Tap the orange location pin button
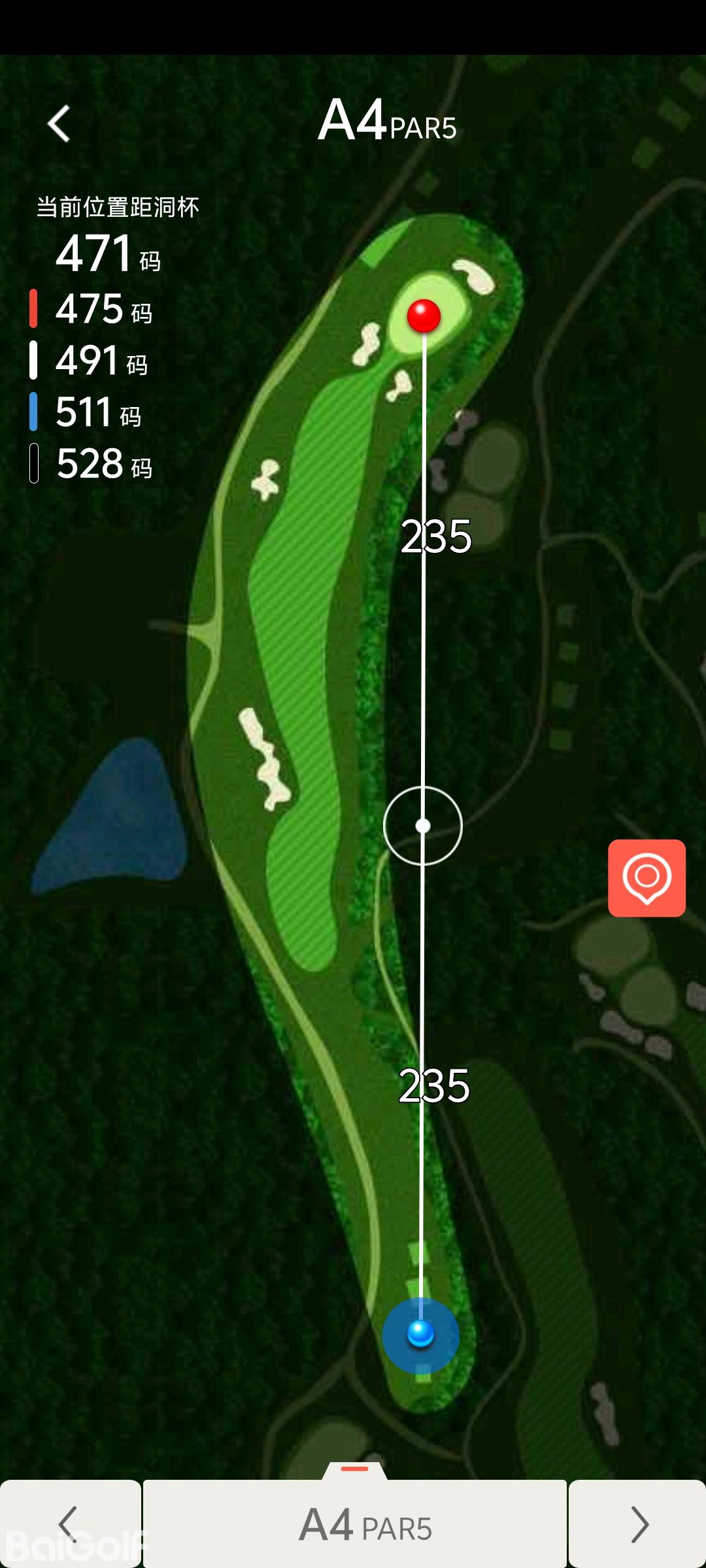This screenshot has width=706, height=1568. [x=647, y=877]
